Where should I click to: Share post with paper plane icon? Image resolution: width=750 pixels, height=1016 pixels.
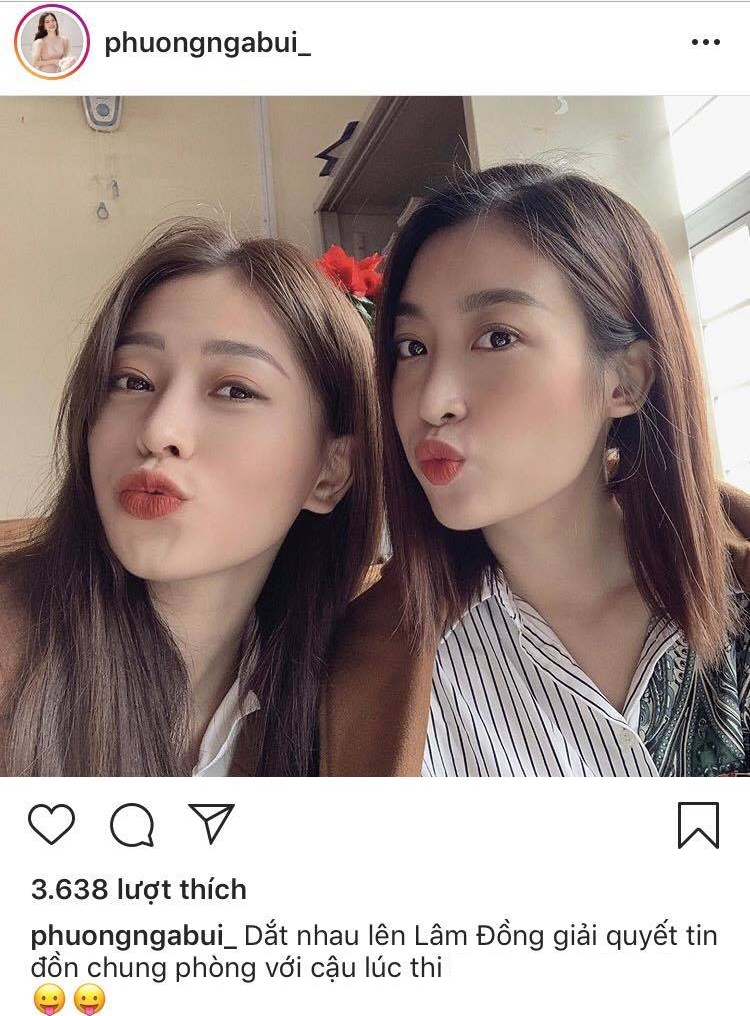[211, 824]
